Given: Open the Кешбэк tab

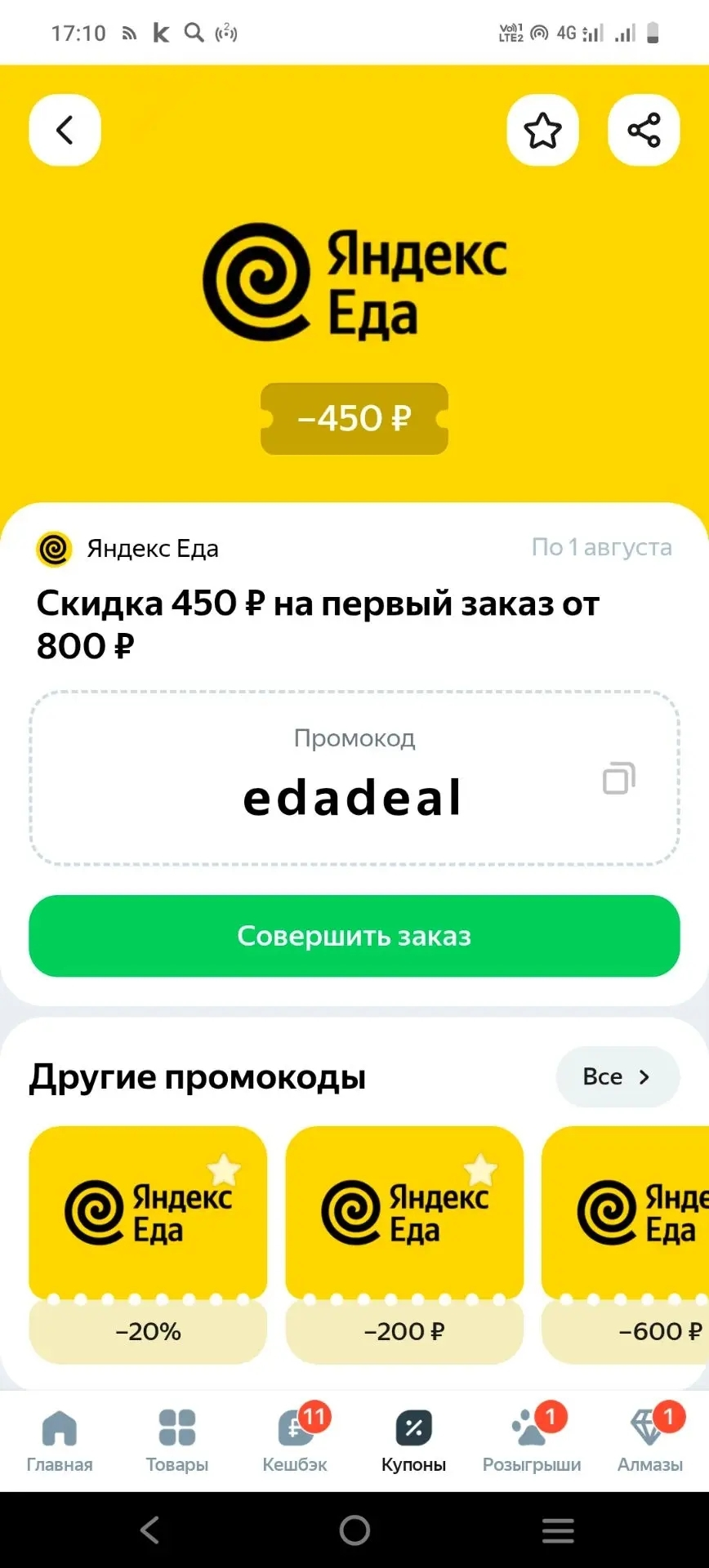Looking at the screenshot, I should [295, 1441].
